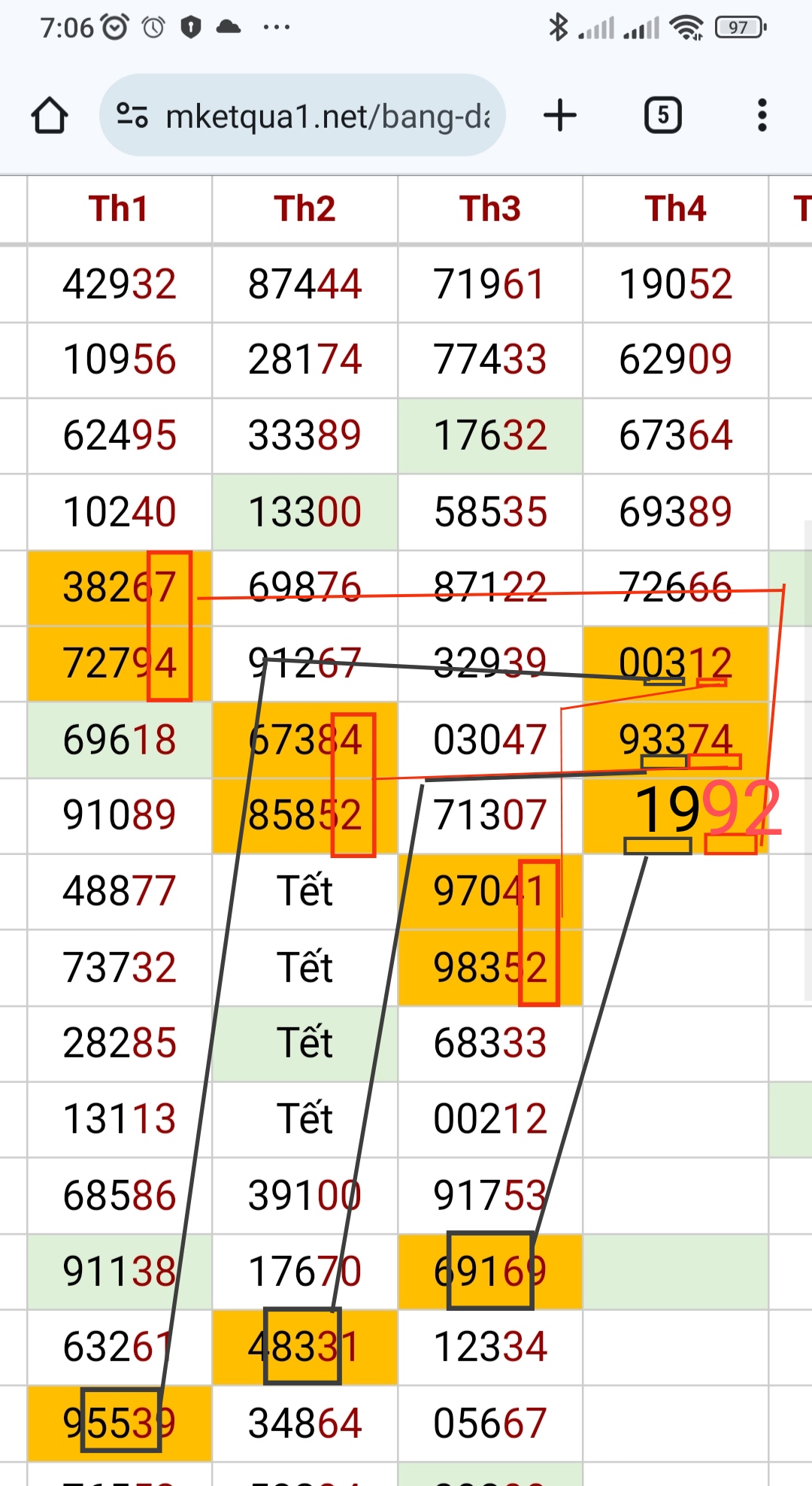Open a new tab with plus icon
Image resolution: width=812 pixels, height=1486 pixels.
coord(560,115)
